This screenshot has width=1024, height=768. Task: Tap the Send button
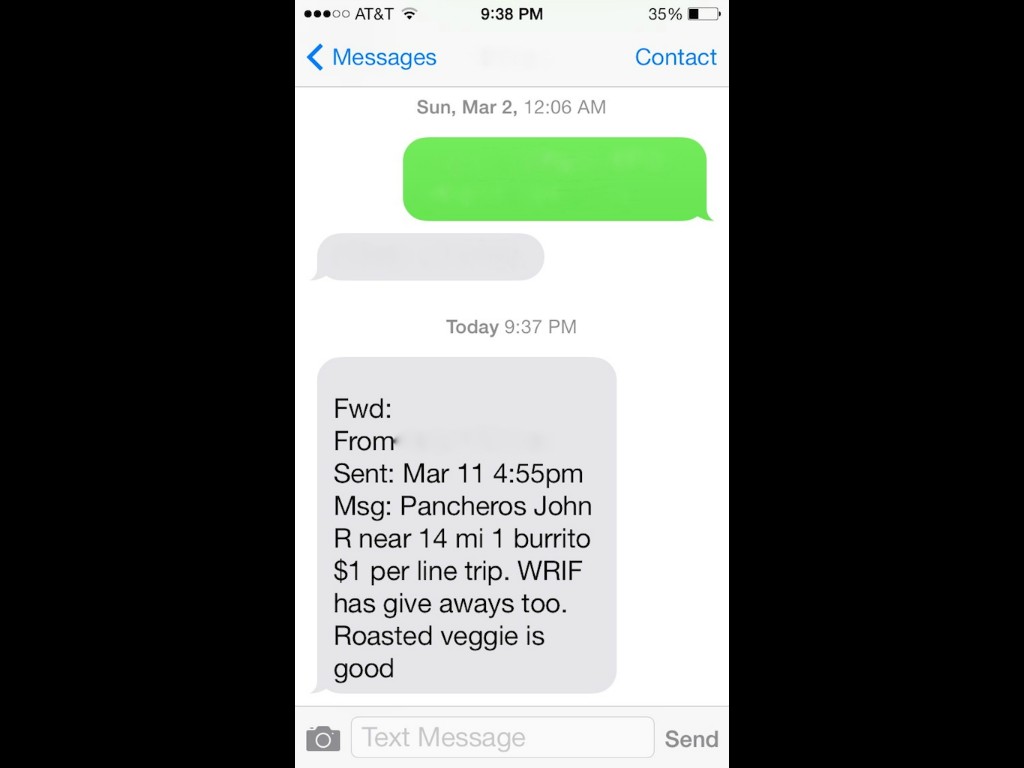pos(691,739)
